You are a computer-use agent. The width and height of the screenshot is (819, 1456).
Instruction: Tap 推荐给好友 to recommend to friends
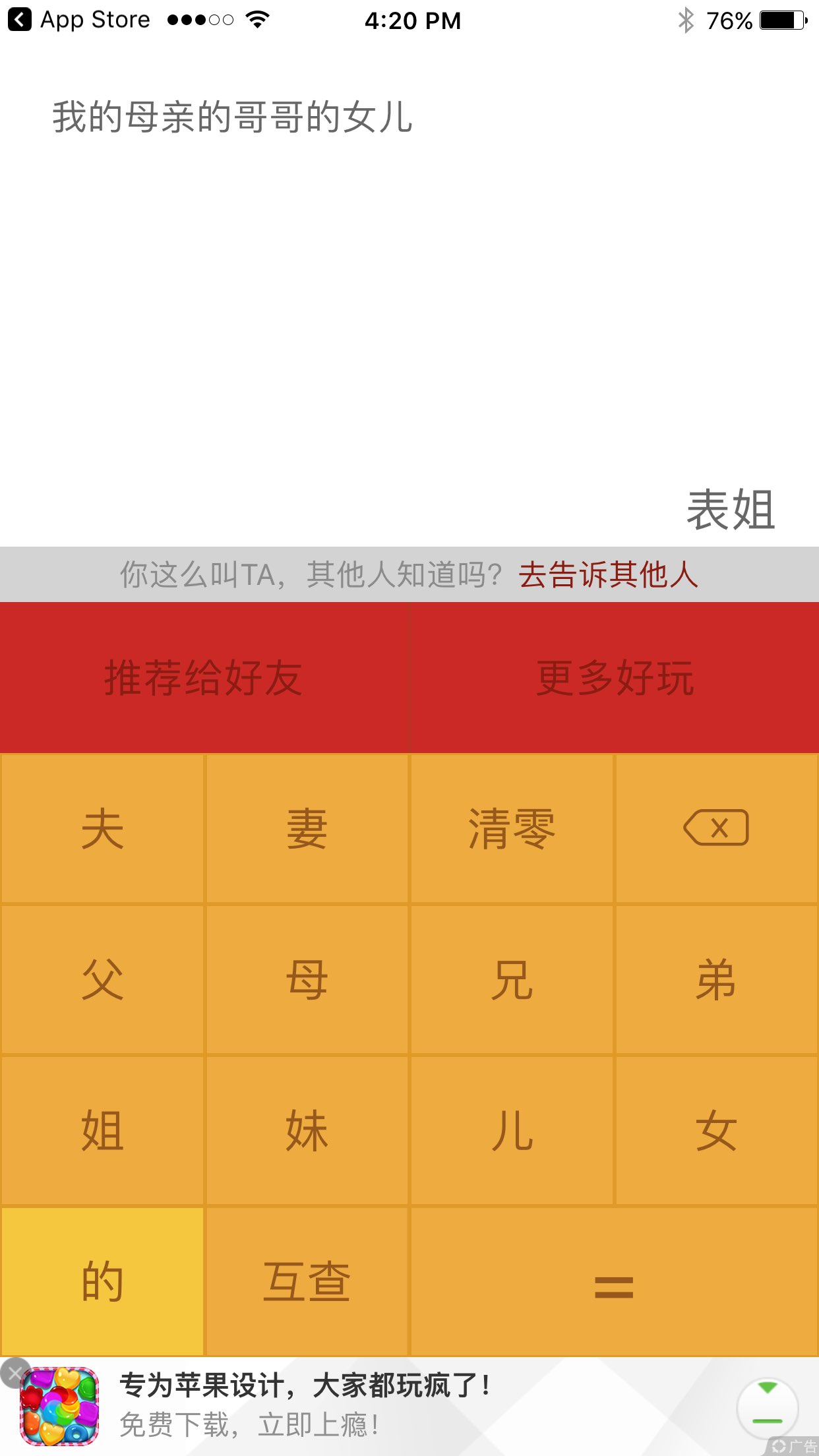(204, 678)
